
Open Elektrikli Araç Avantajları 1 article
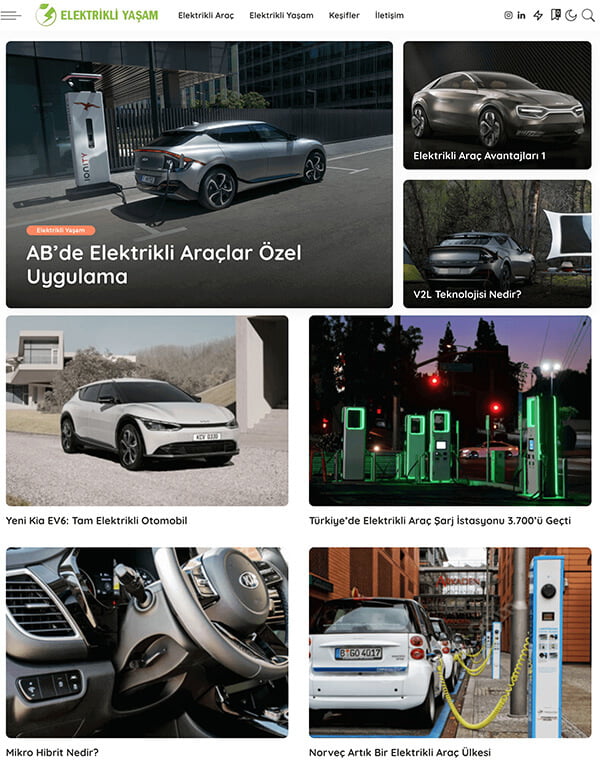click(479, 156)
